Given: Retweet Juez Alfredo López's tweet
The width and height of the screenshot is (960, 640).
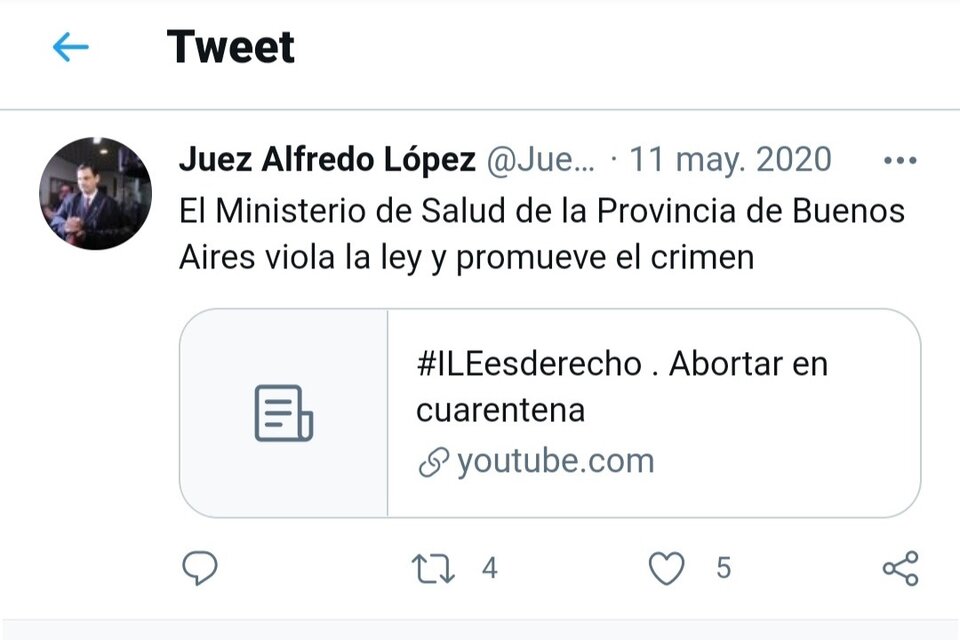Looking at the screenshot, I should pos(433,569).
